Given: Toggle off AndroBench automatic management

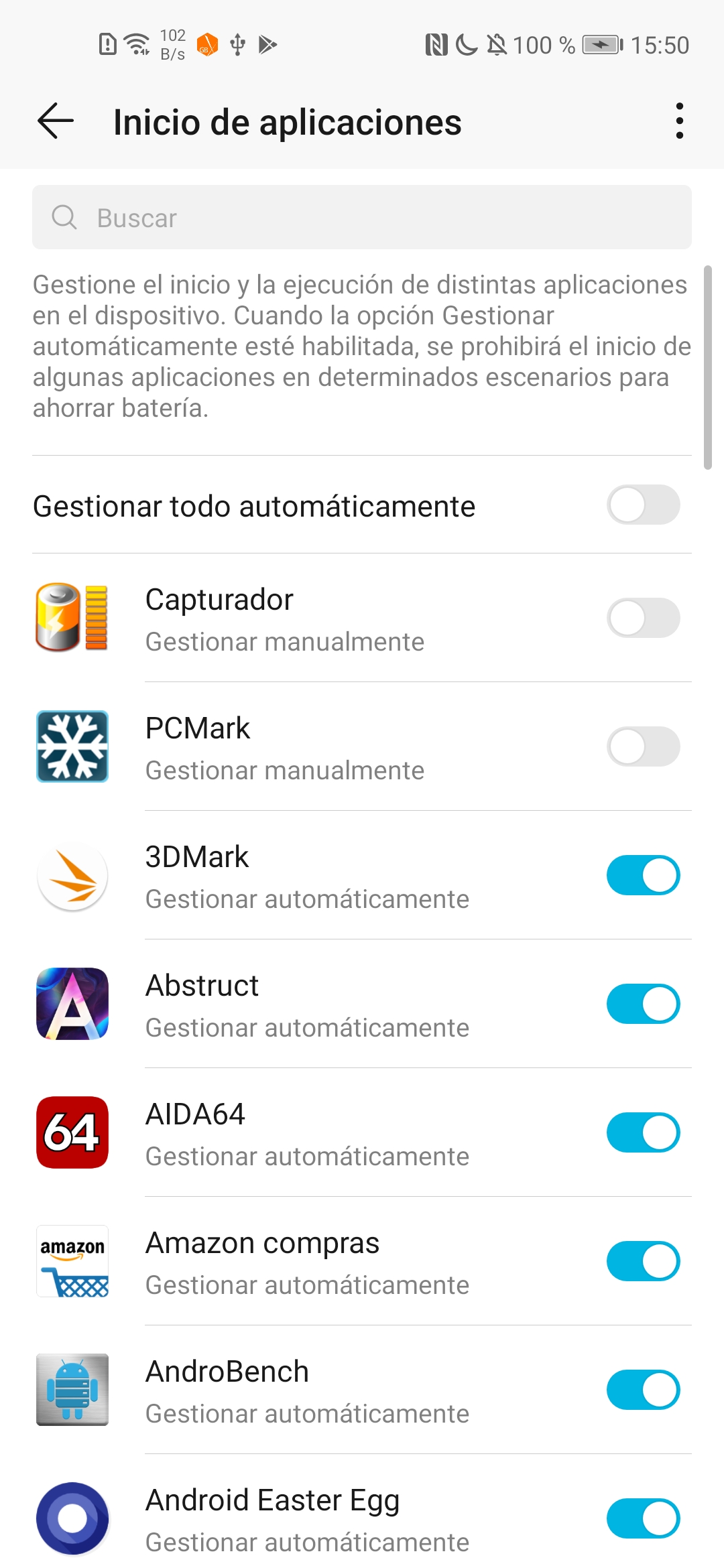Looking at the screenshot, I should 644,1390.
